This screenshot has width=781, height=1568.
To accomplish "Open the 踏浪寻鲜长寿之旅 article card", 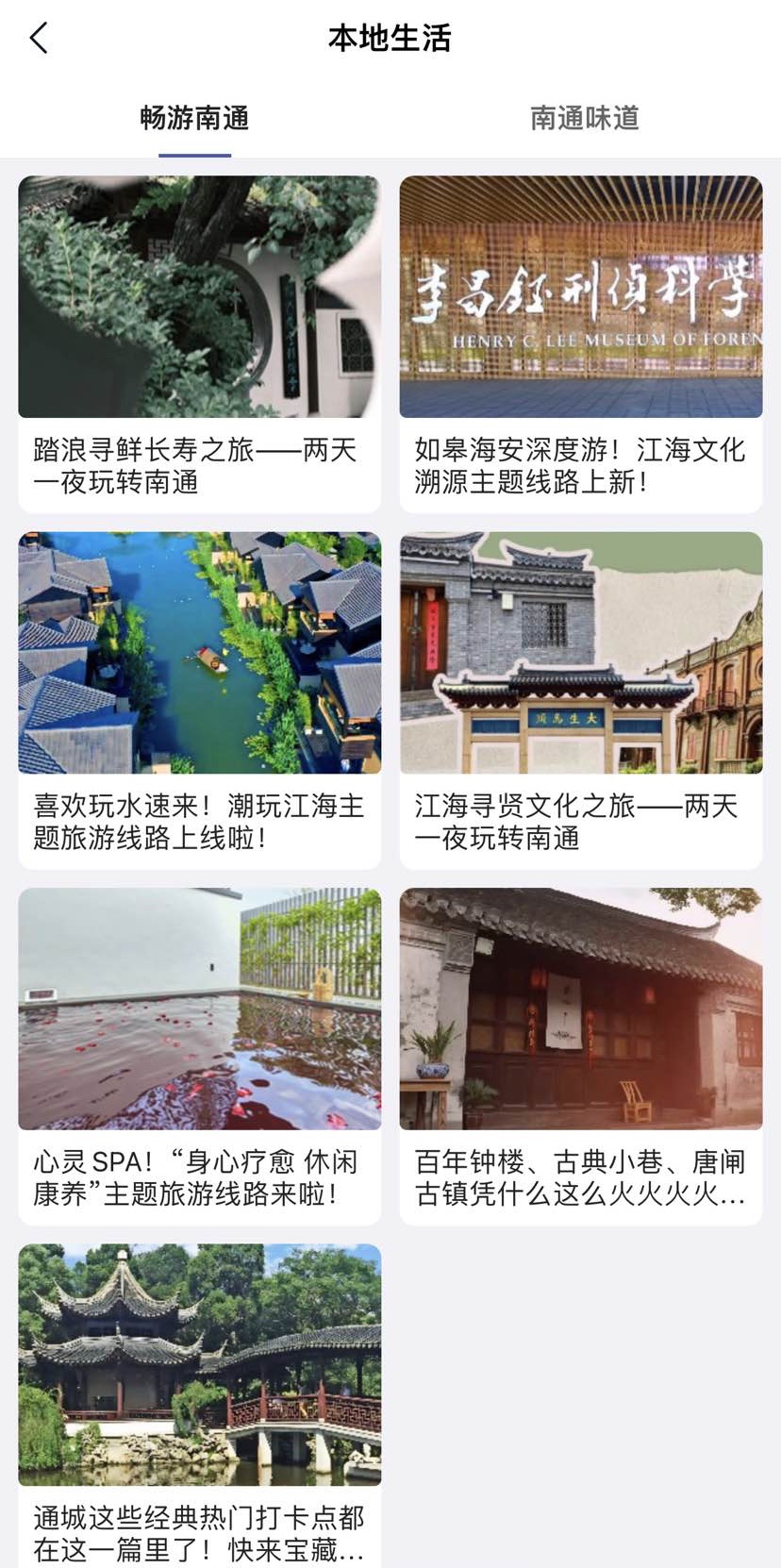I will pyautogui.click(x=199, y=343).
